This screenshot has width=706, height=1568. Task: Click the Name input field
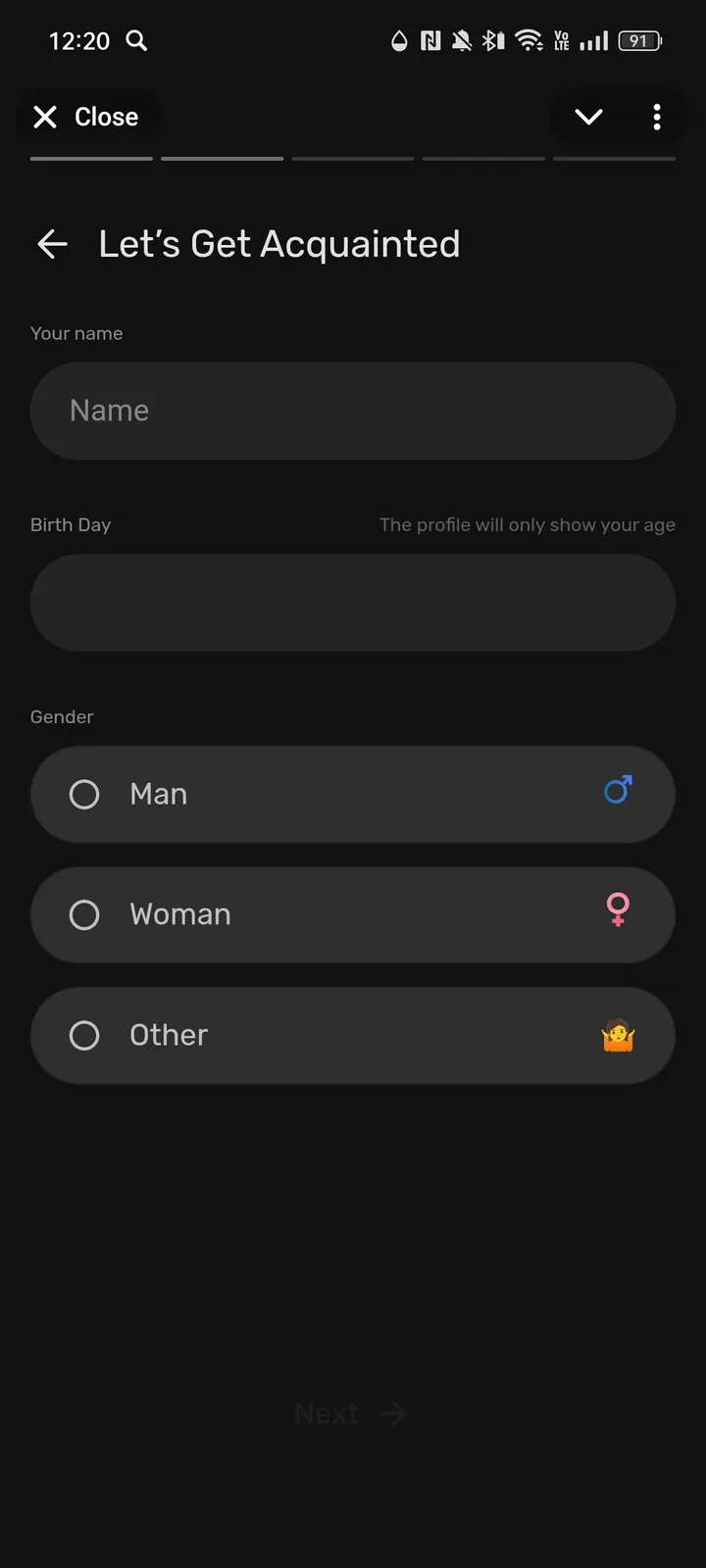pos(353,411)
